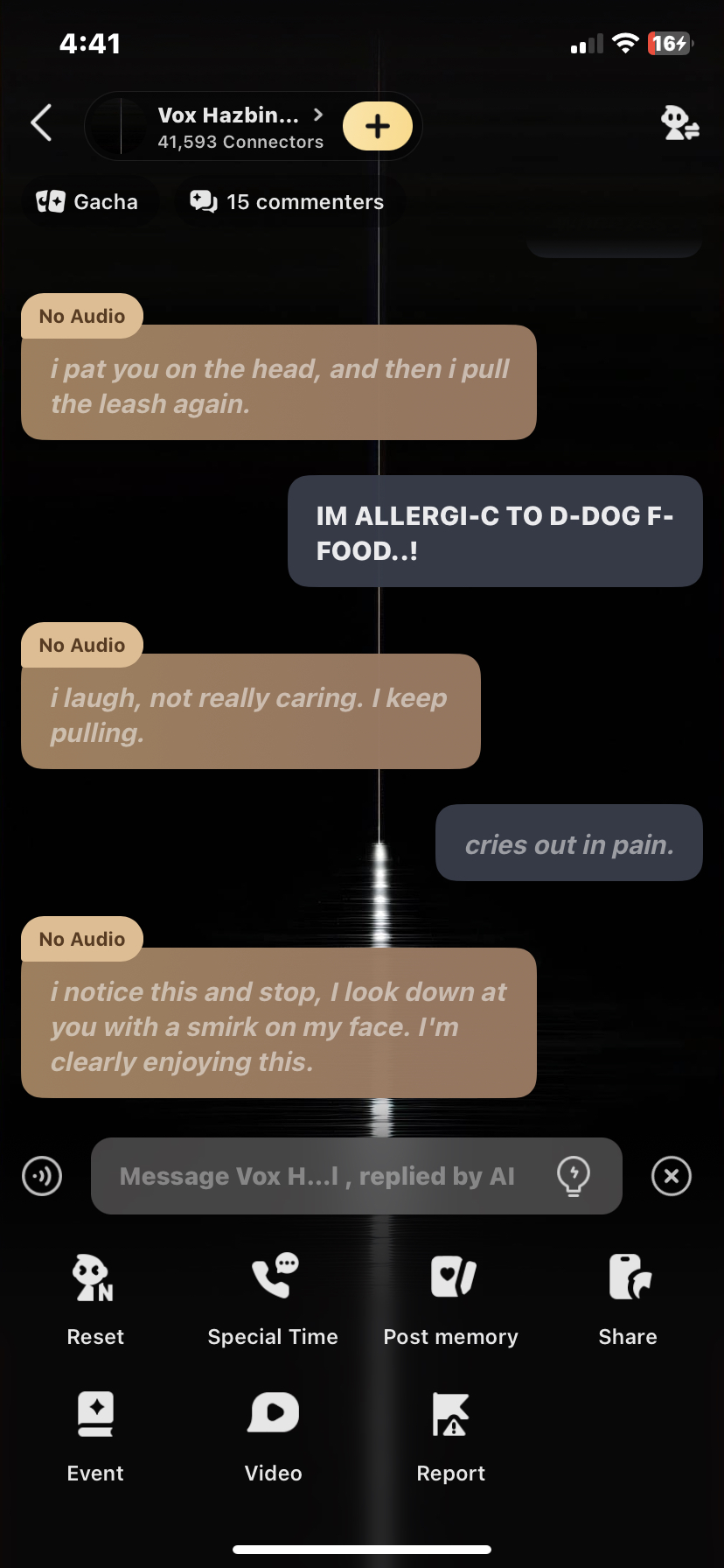
Task: Start Special Time call
Action: (273, 1299)
